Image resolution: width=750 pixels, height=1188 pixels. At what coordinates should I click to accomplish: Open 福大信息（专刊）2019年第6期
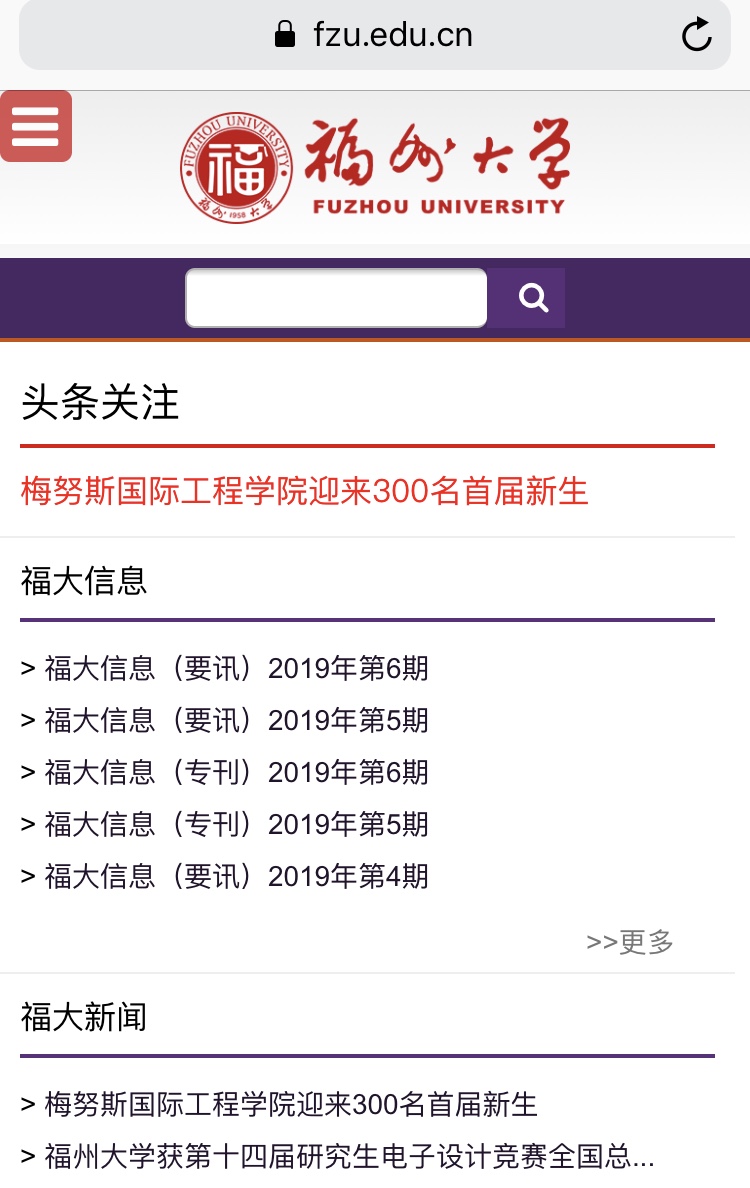236,772
